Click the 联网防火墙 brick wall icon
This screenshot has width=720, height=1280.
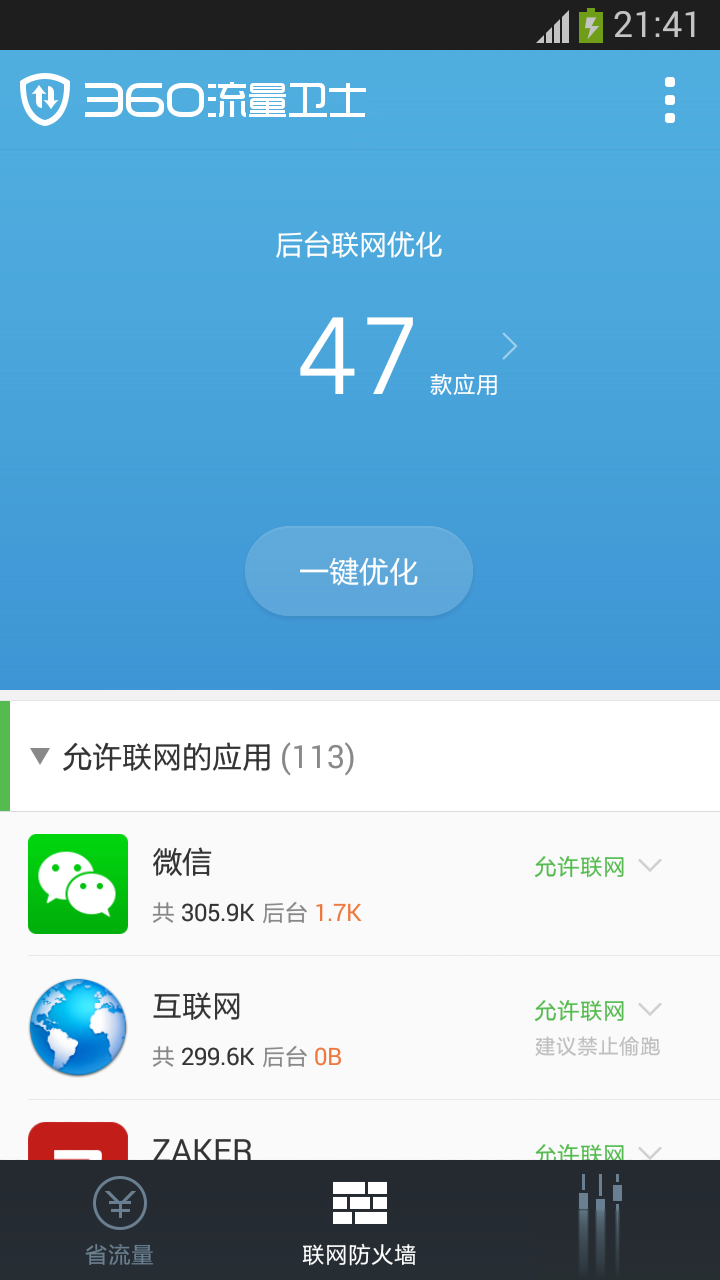359,1205
